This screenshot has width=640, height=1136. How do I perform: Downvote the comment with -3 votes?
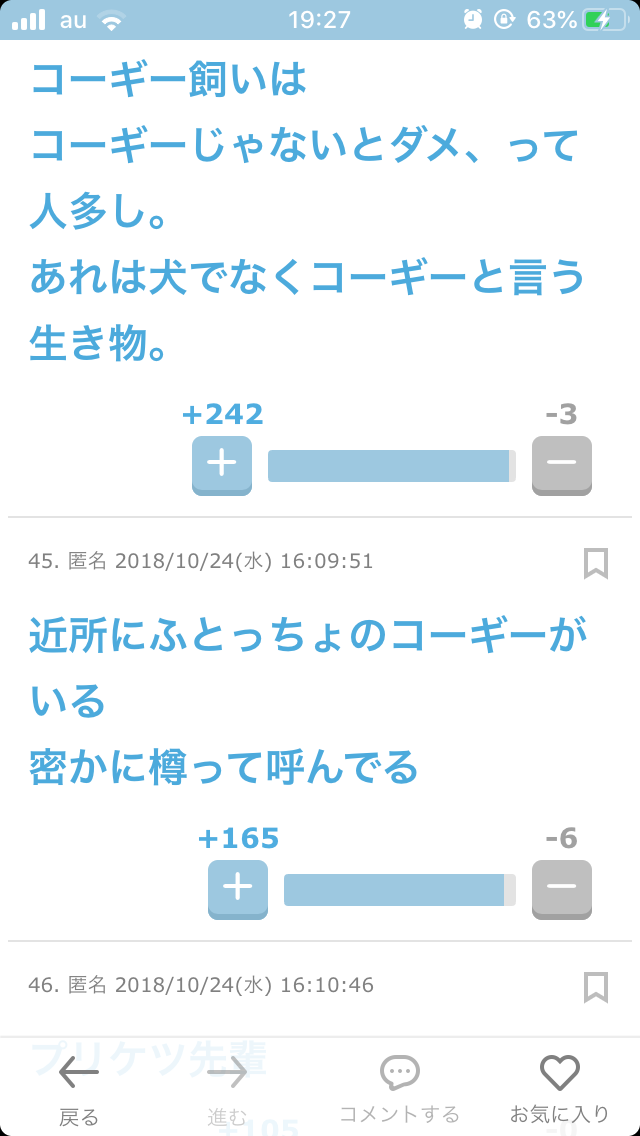pos(561,464)
